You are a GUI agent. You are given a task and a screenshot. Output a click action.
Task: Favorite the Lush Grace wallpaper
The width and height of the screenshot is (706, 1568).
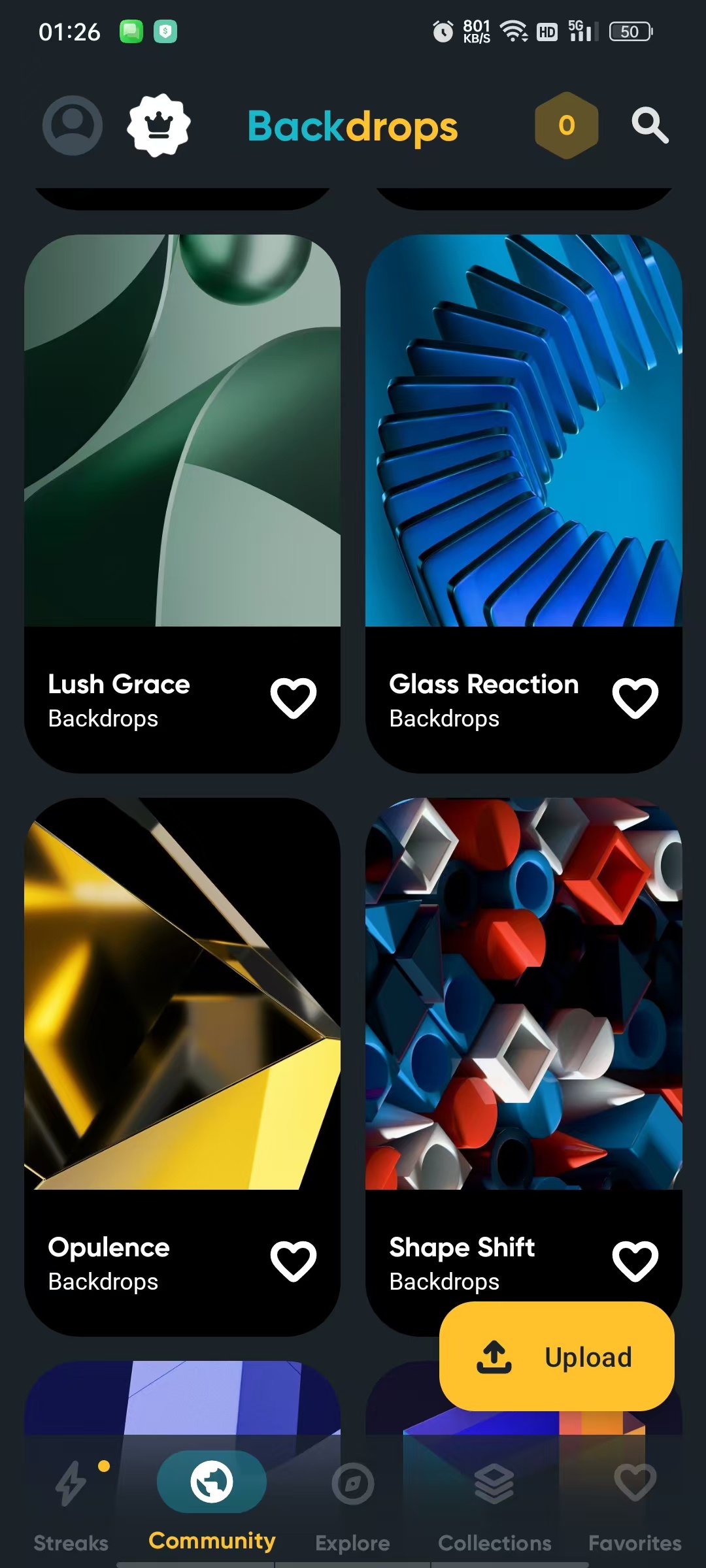pyautogui.click(x=294, y=698)
